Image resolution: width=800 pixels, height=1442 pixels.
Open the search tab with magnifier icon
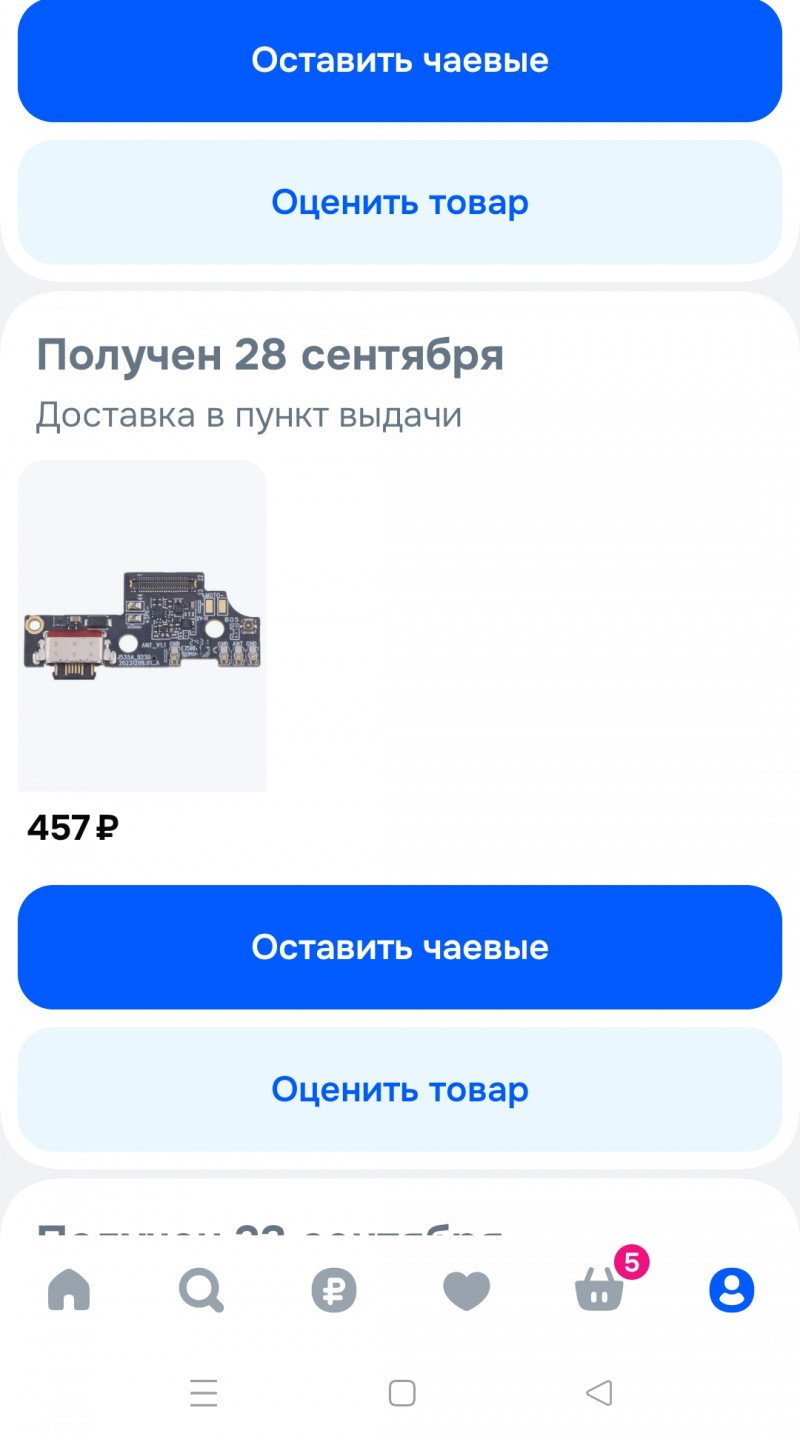201,1290
